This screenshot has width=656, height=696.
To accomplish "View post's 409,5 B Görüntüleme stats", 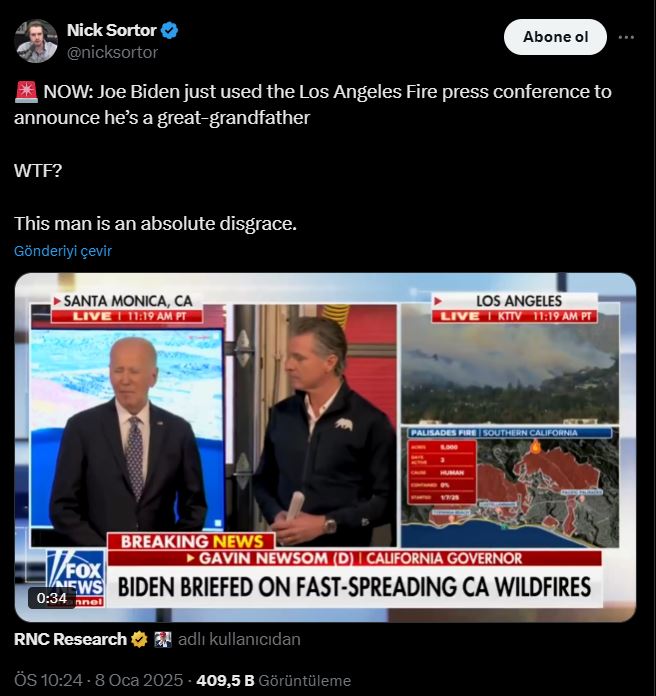I will [273, 680].
